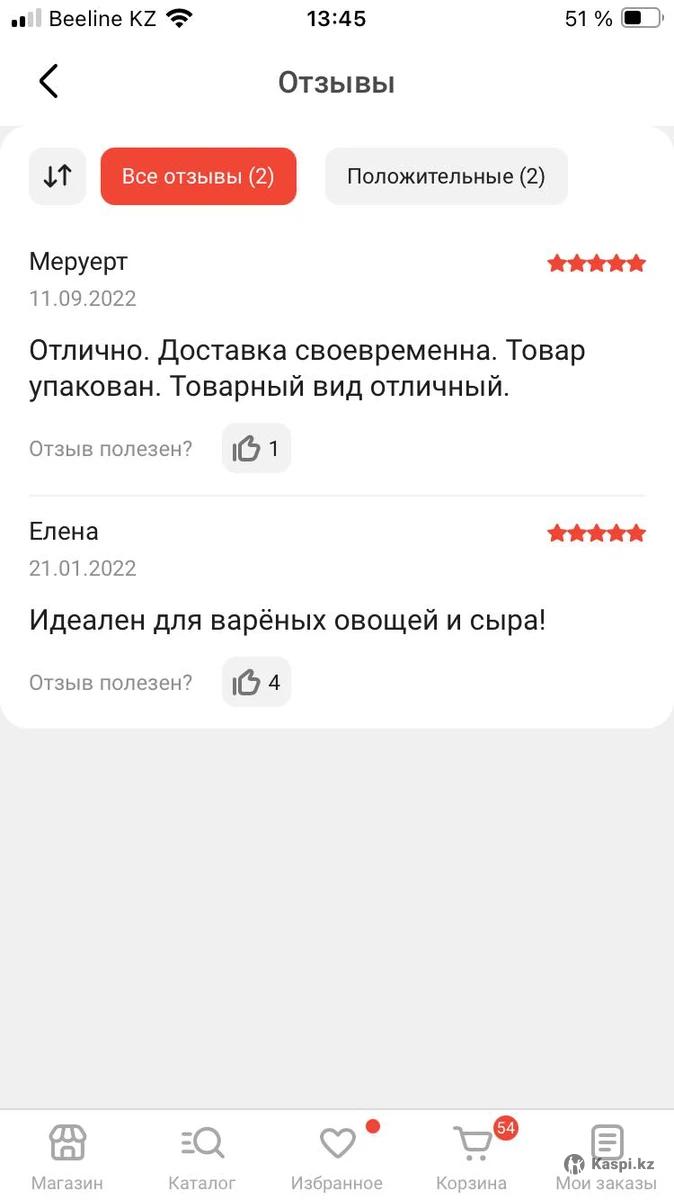Switch to the Магазин tab
The height and width of the screenshot is (1200, 674).
click(67, 1155)
